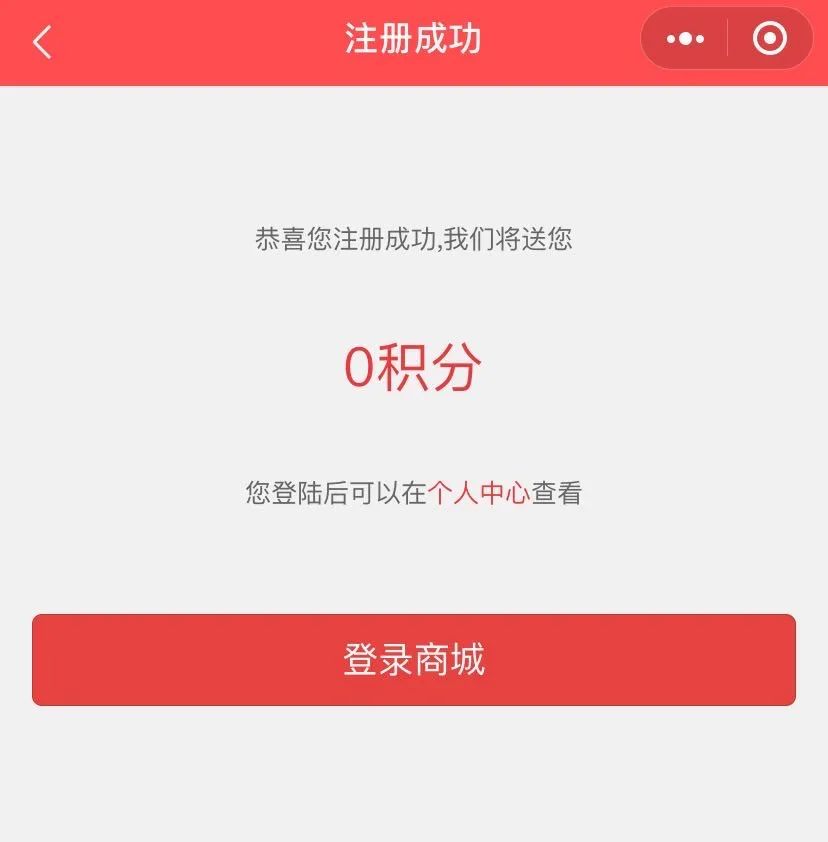Tap the red login mall button
828x842 pixels.
[x=414, y=659]
